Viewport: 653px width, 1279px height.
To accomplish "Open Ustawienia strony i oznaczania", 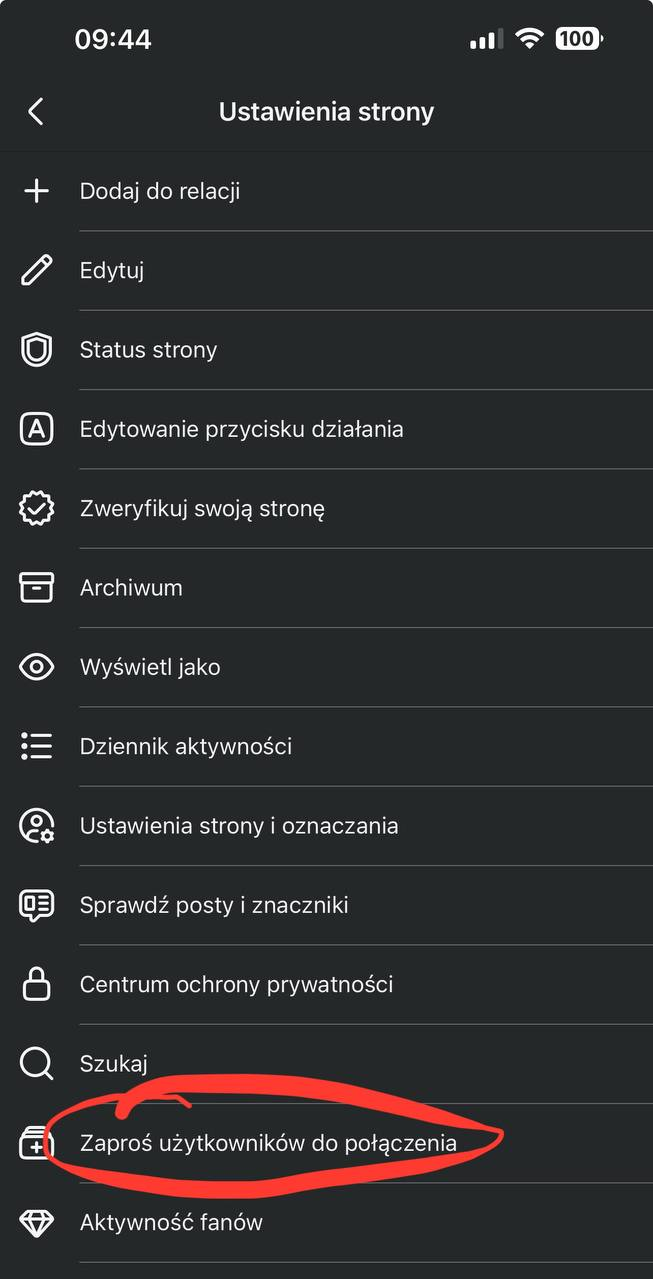I will point(326,826).
